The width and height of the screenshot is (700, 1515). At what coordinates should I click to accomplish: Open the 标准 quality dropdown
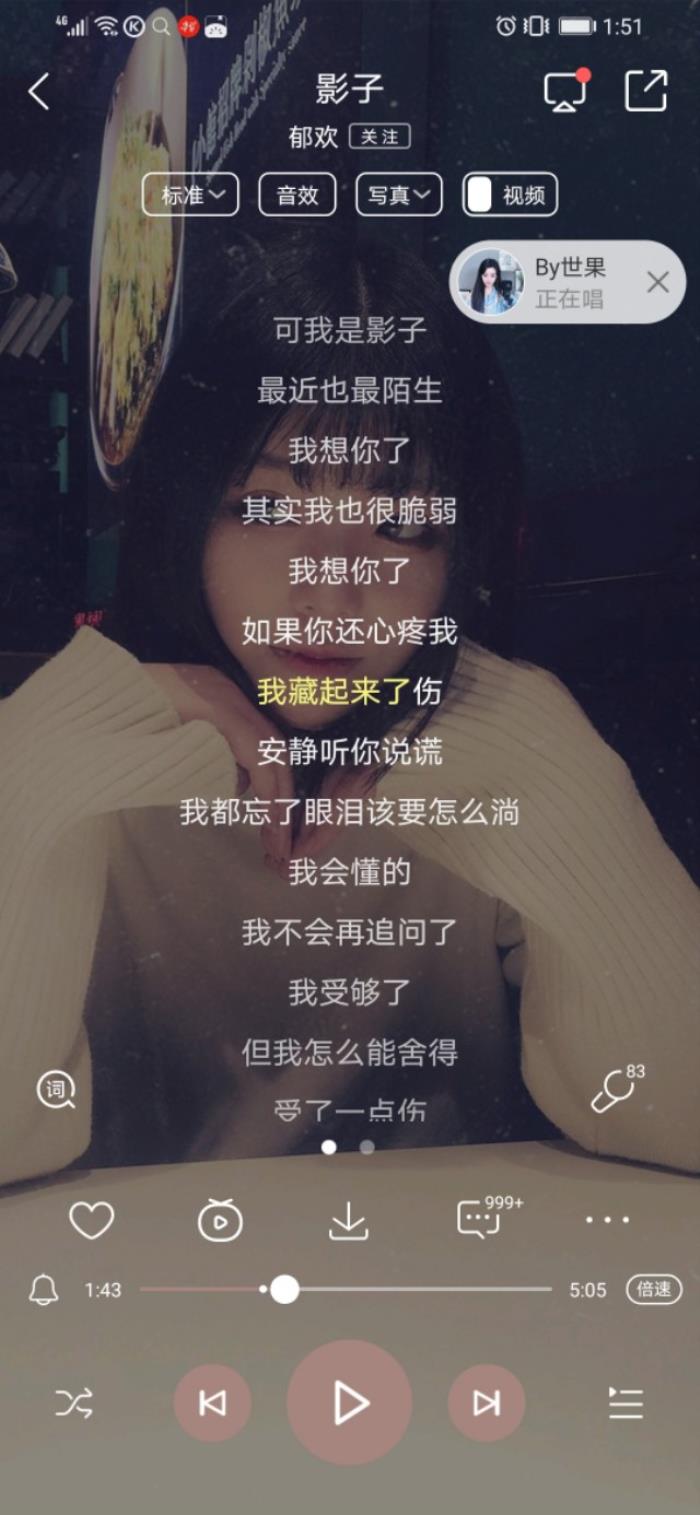(x=190, y=195)
